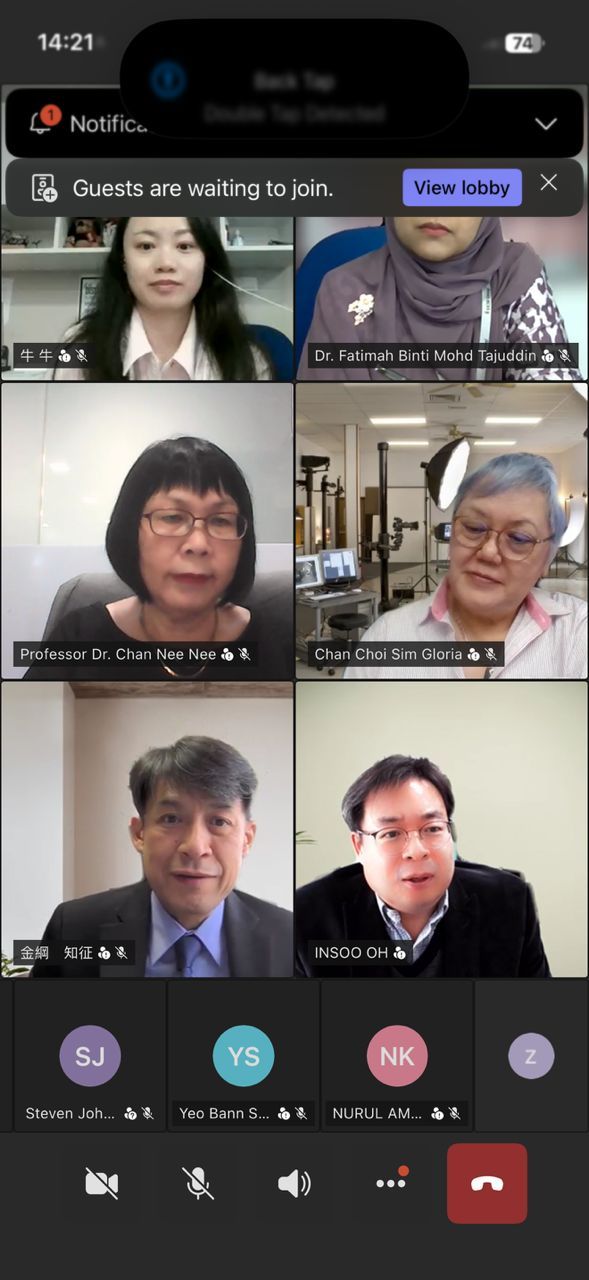Open the more options menu
This screenshot has height=1280, width=589.
(x=391, y=1182)
